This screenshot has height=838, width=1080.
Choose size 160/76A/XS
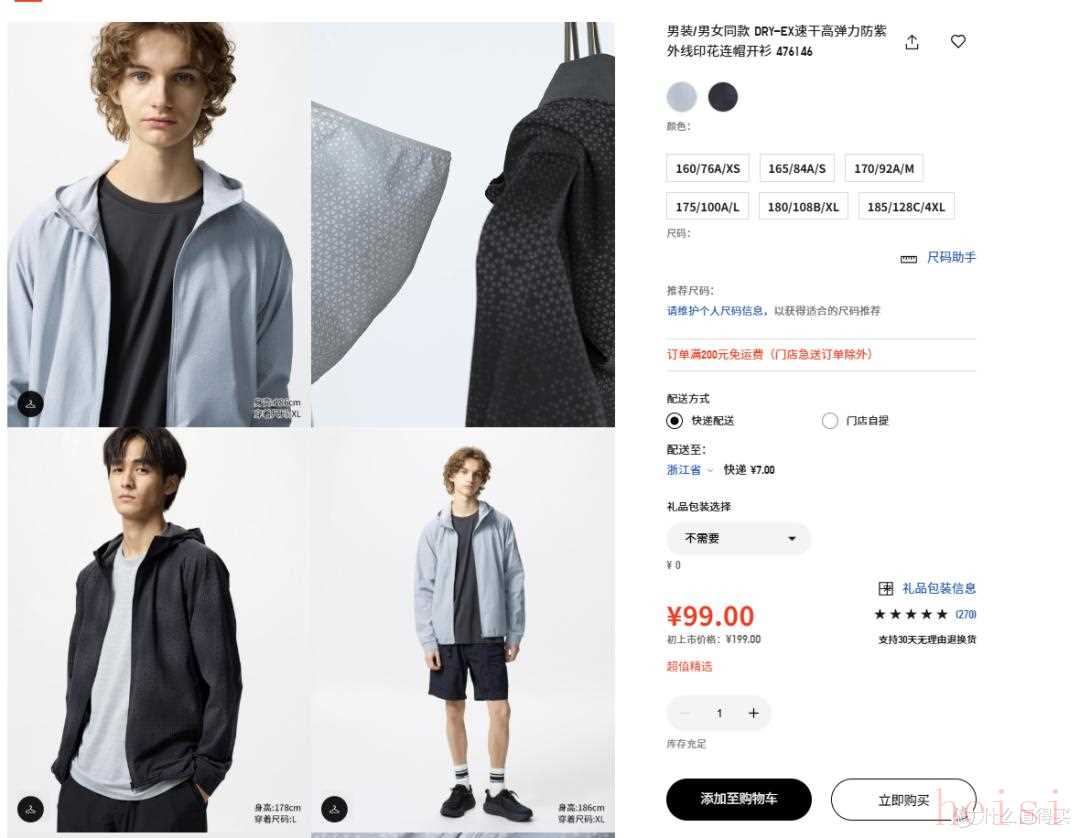tap(707, 168)
